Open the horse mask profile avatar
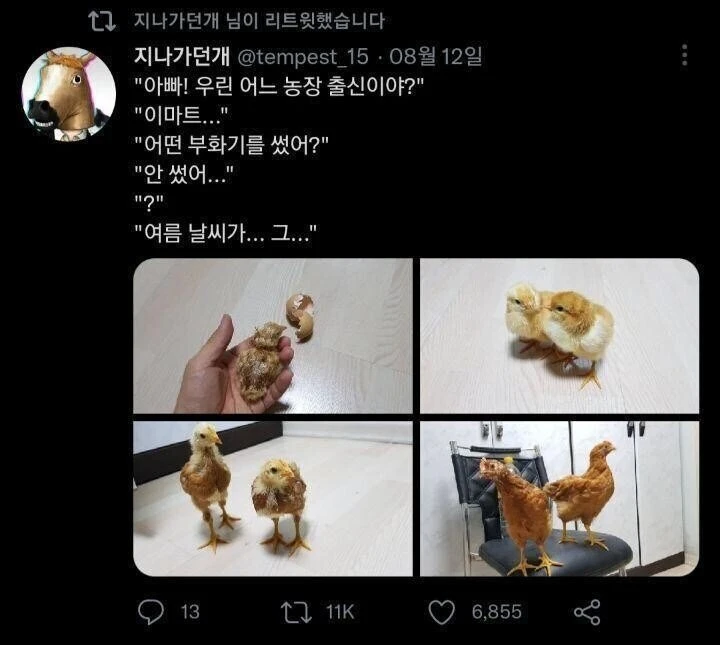This screenshot has width=720, height=645. click(62, 95)
